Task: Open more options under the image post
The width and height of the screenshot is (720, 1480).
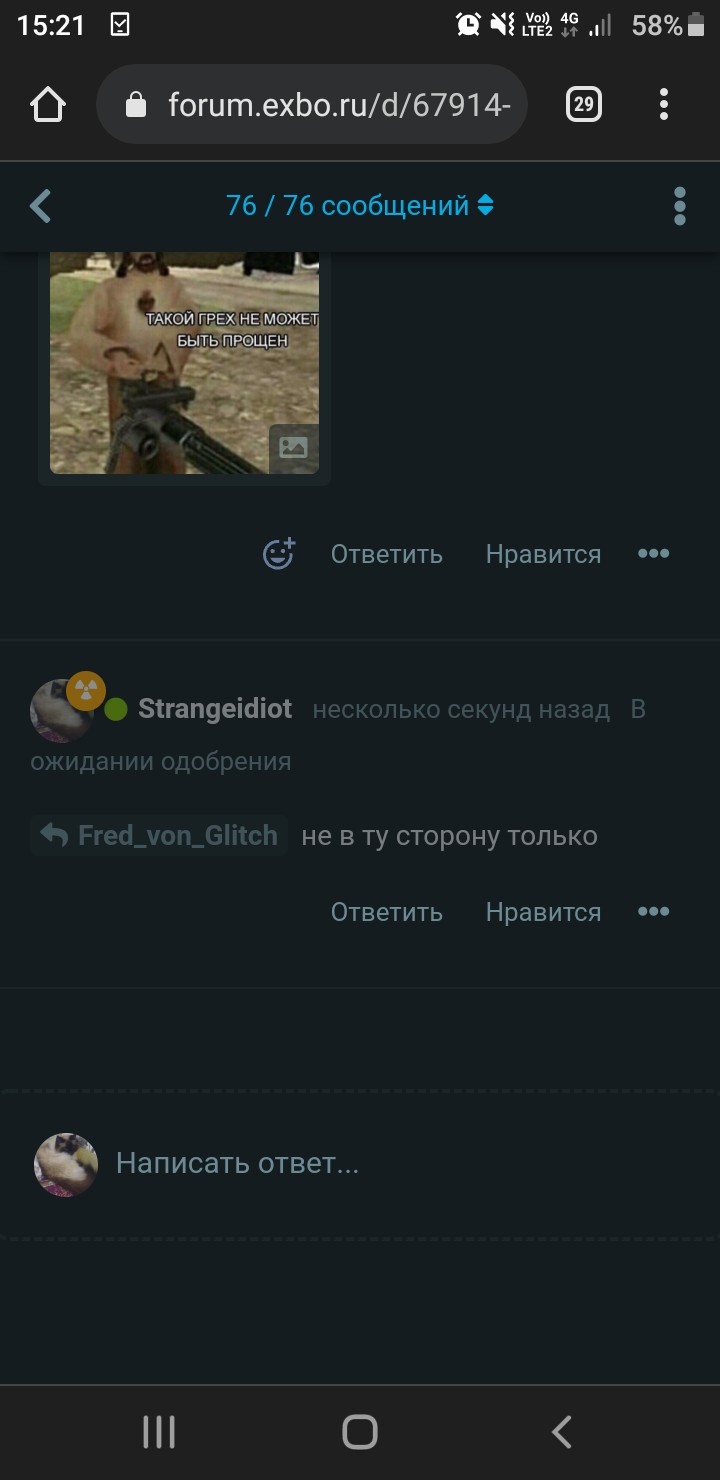Action: point(653,554)
